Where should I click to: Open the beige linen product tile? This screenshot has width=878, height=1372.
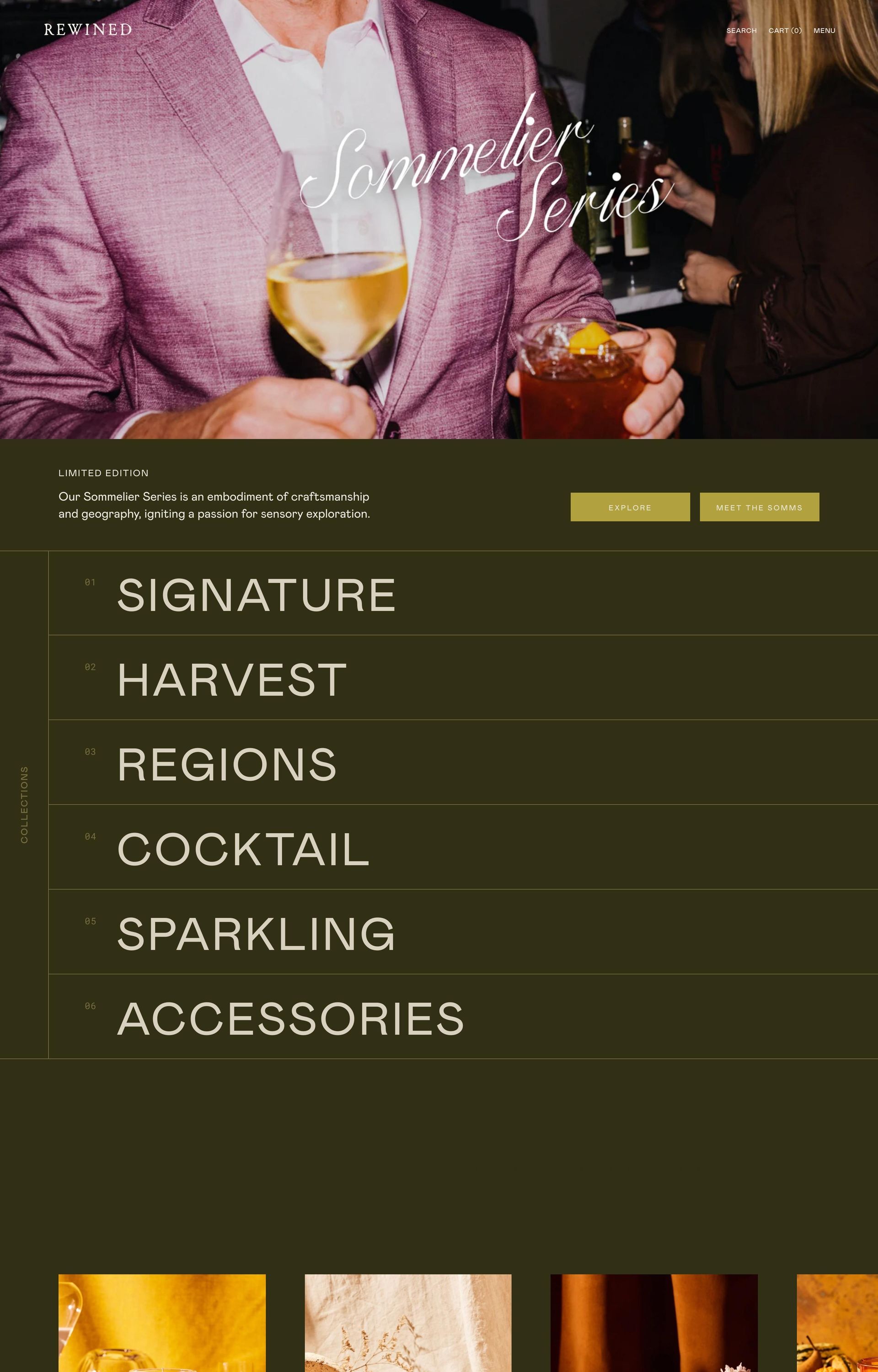(407, 1323)
